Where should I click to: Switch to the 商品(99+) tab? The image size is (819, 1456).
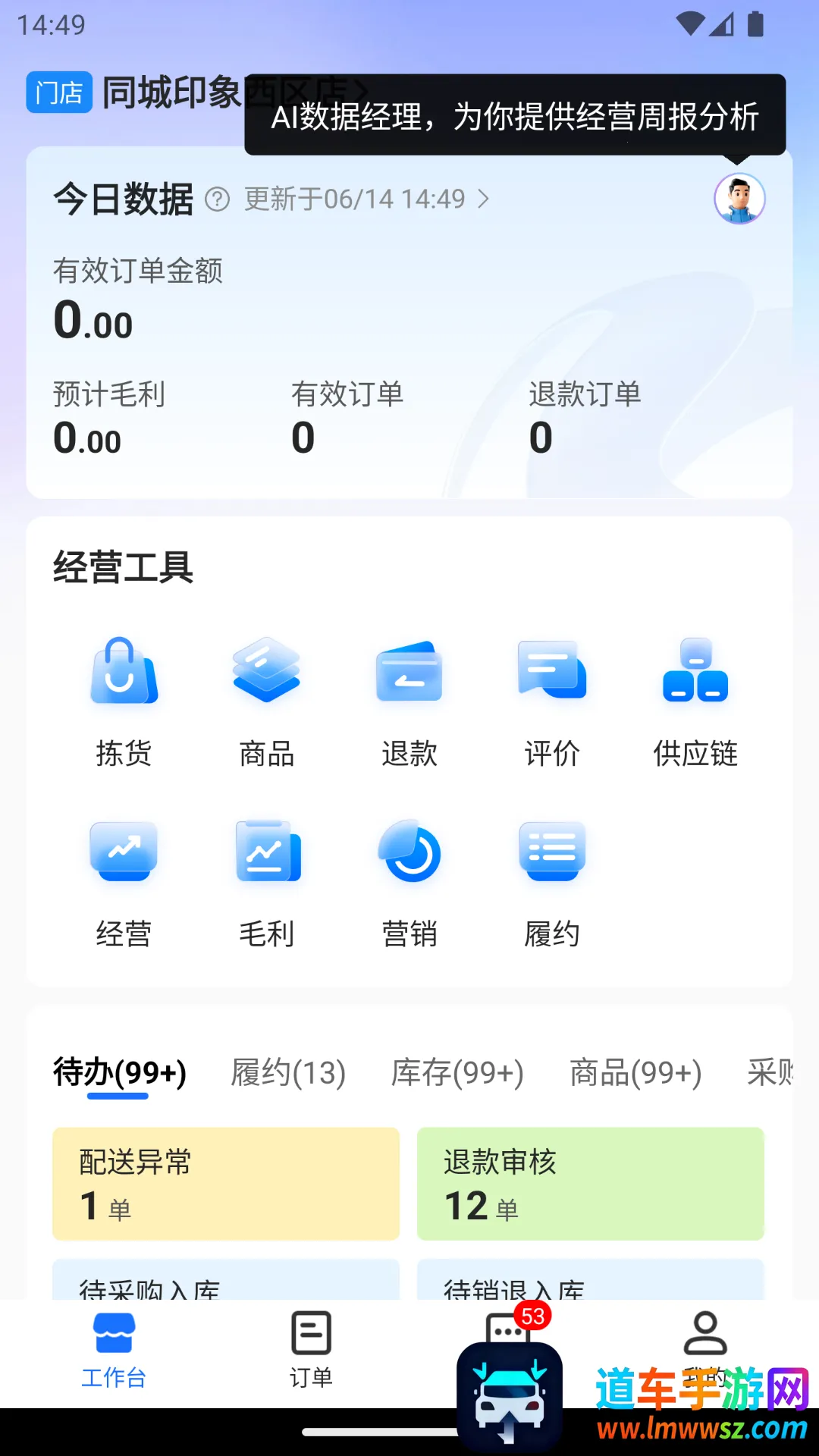[x=635, y=1073]
